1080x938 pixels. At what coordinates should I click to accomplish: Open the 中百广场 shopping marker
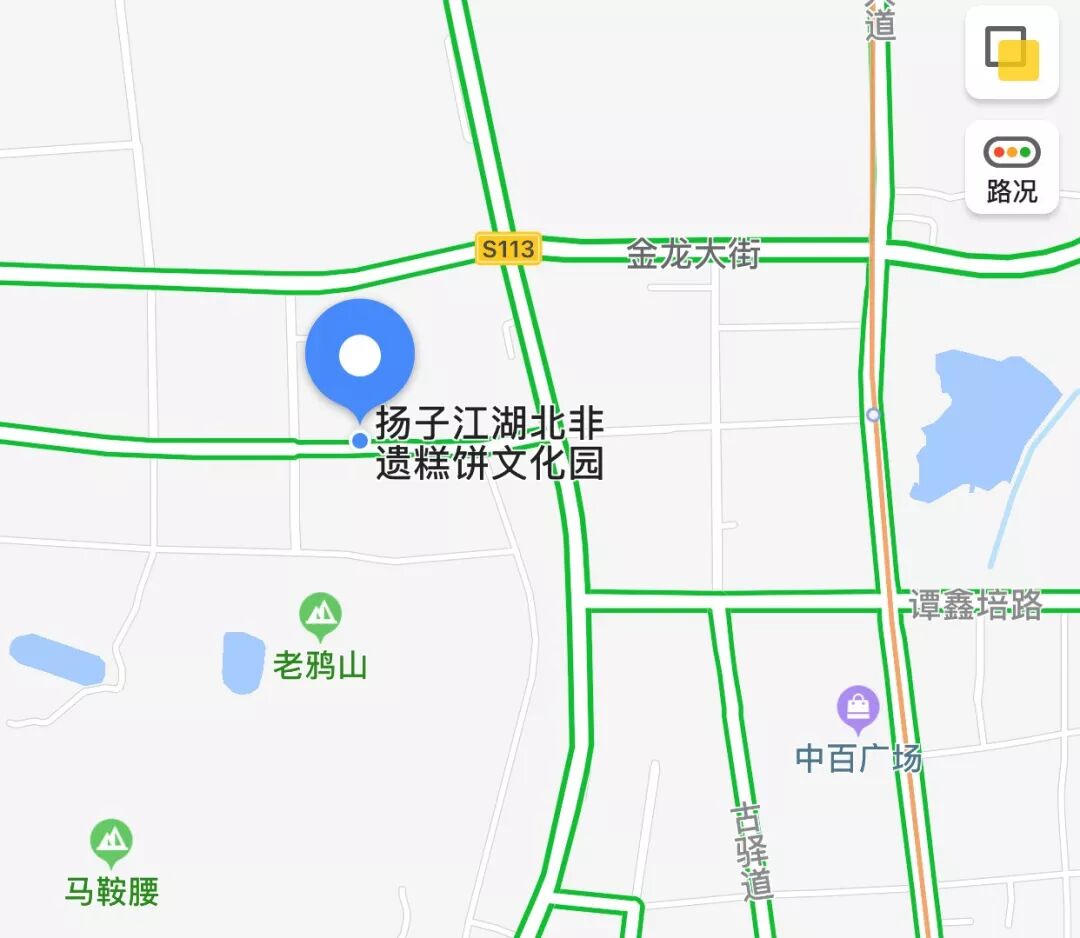coord(858,708)
